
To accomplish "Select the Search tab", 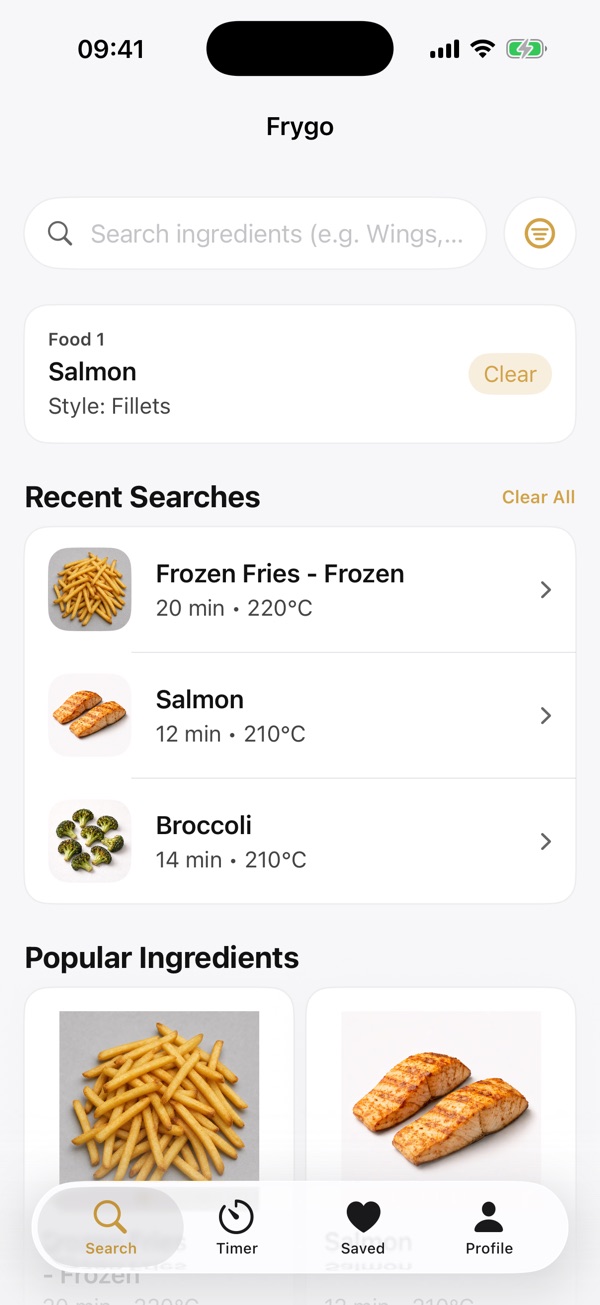I will coord(111,1228).
